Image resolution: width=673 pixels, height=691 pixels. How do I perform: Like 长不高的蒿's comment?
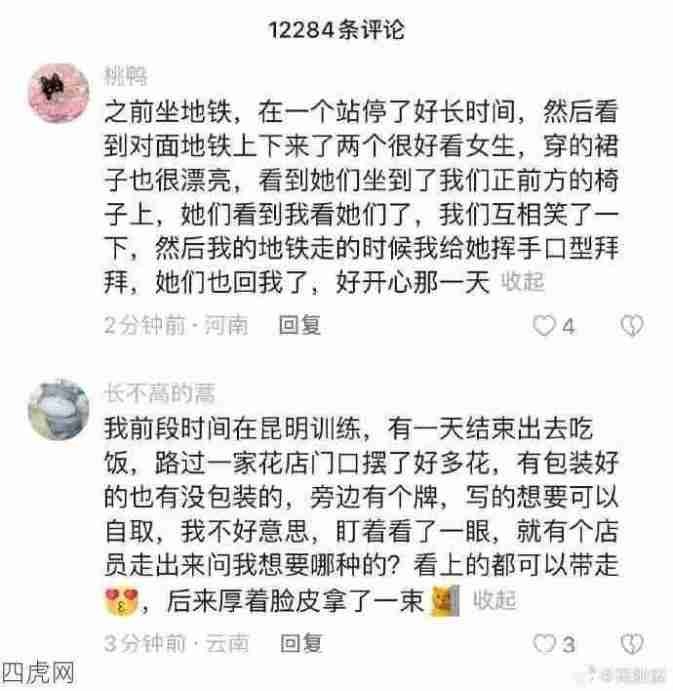click(x=544, y=643)
